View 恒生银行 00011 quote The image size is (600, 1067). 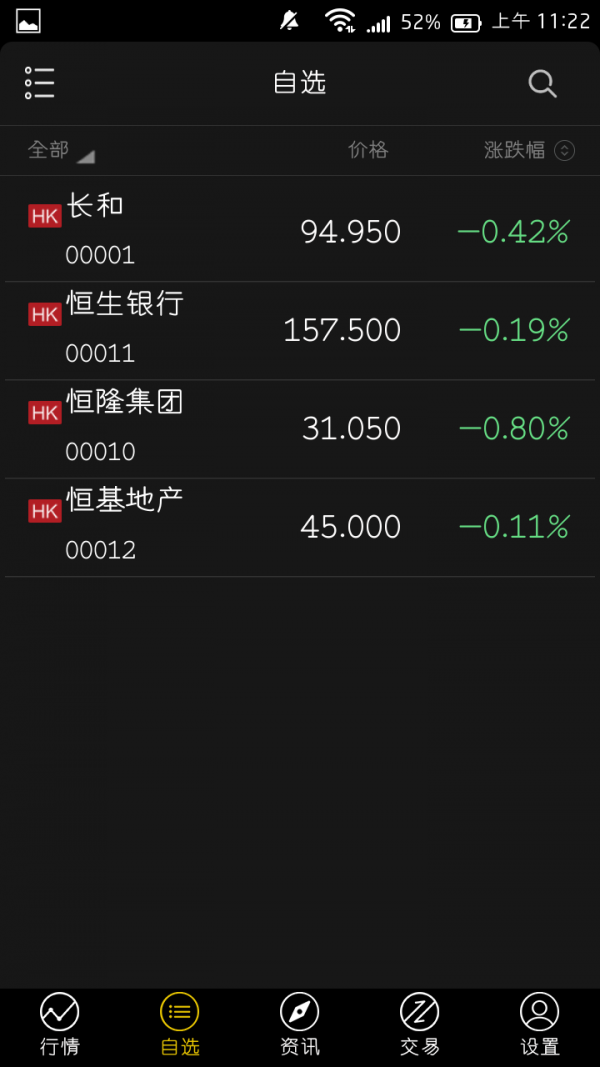point(300,330)
